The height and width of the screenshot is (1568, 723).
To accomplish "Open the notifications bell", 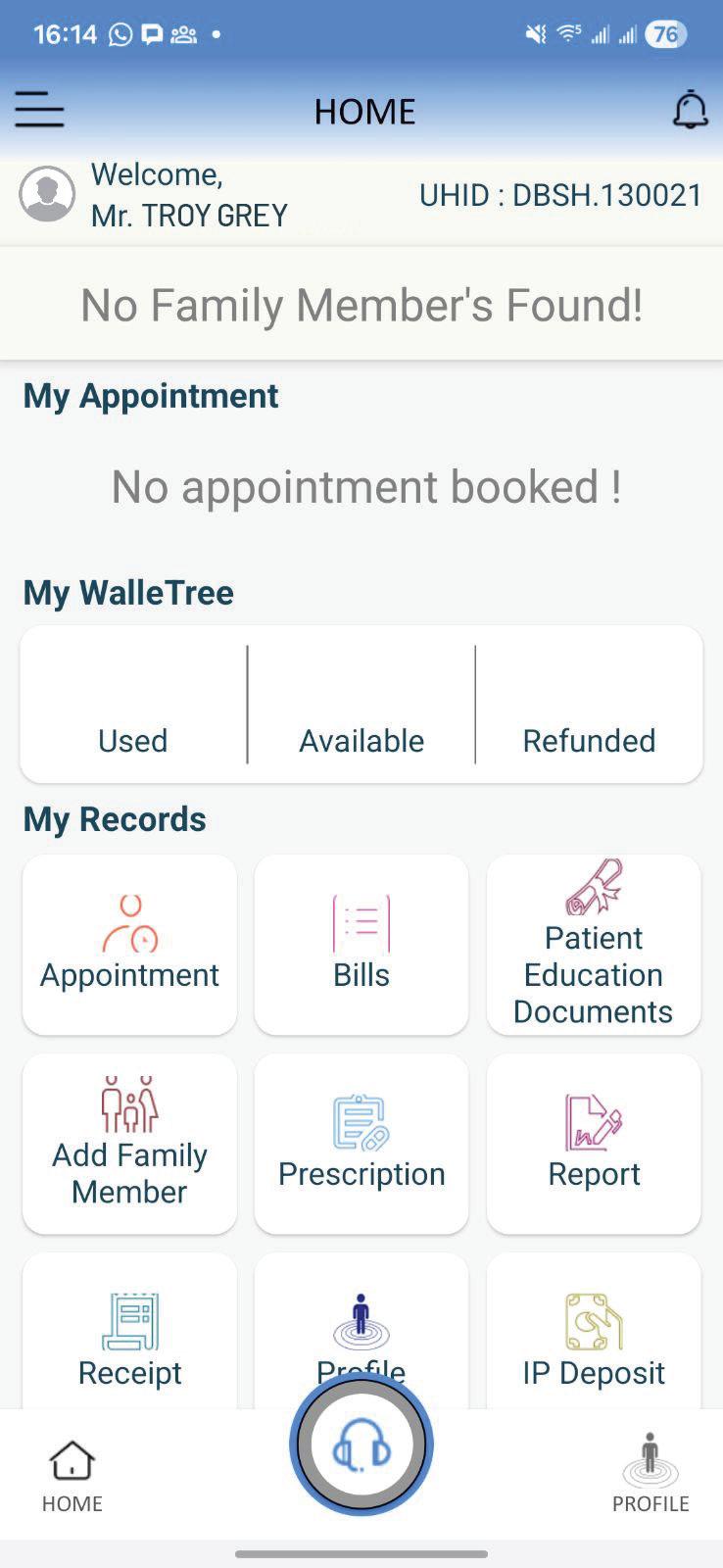I will pos(690,110).
